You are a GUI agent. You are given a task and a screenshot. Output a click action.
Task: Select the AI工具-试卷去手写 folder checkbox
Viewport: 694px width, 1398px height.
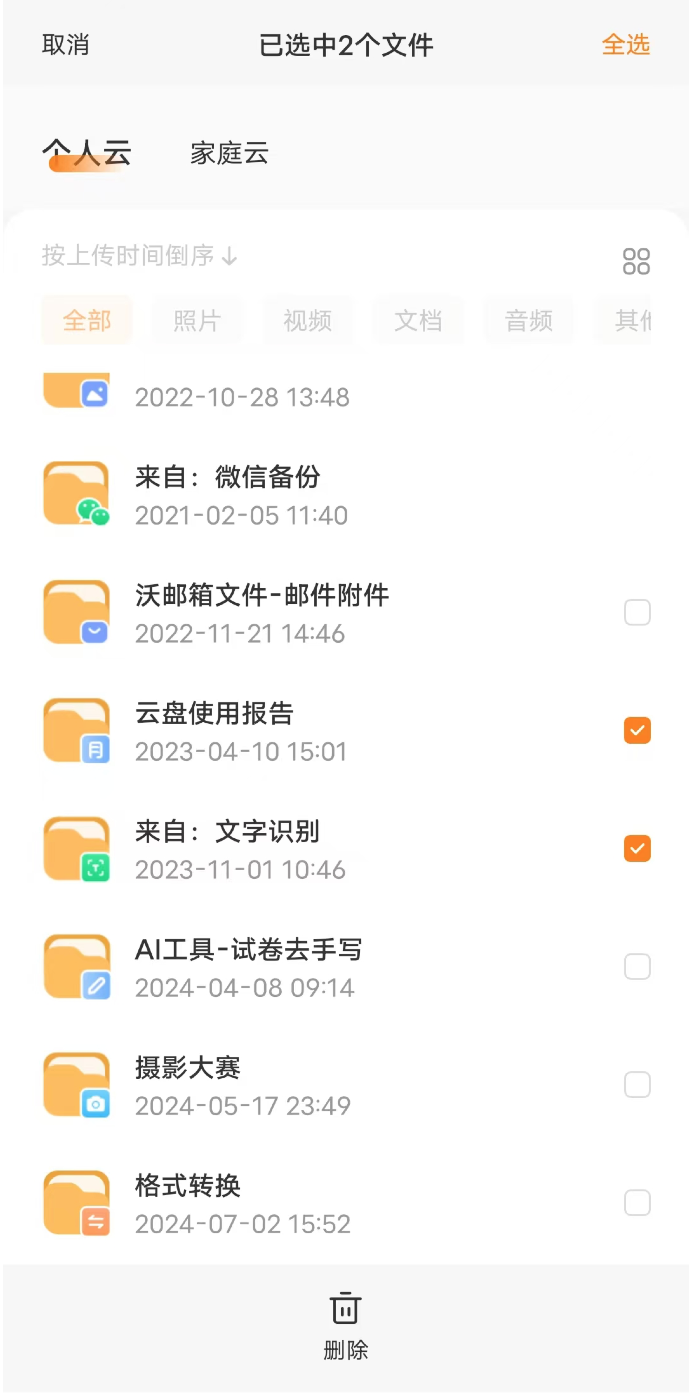click(637, 967)
